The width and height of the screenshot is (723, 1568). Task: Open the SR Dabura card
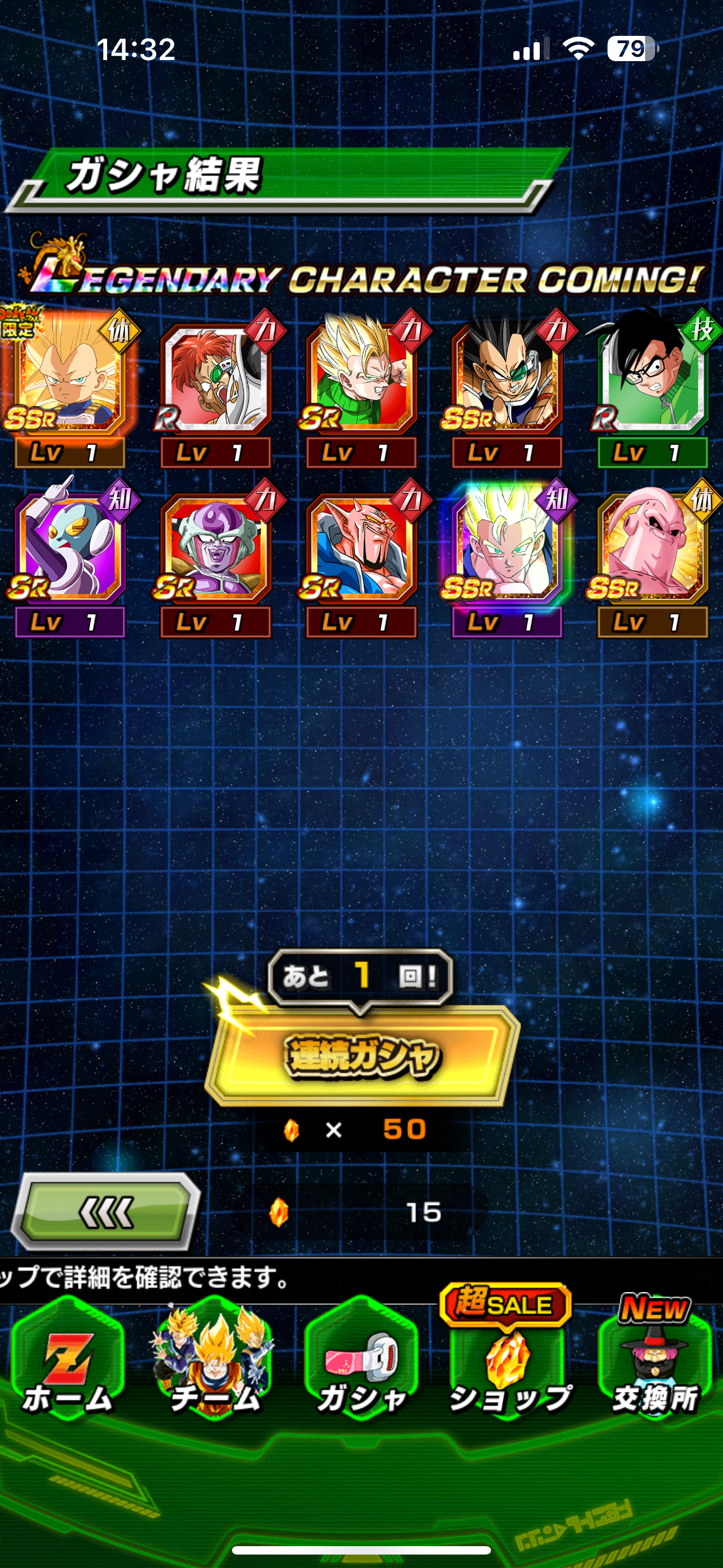tap(361, 557)
